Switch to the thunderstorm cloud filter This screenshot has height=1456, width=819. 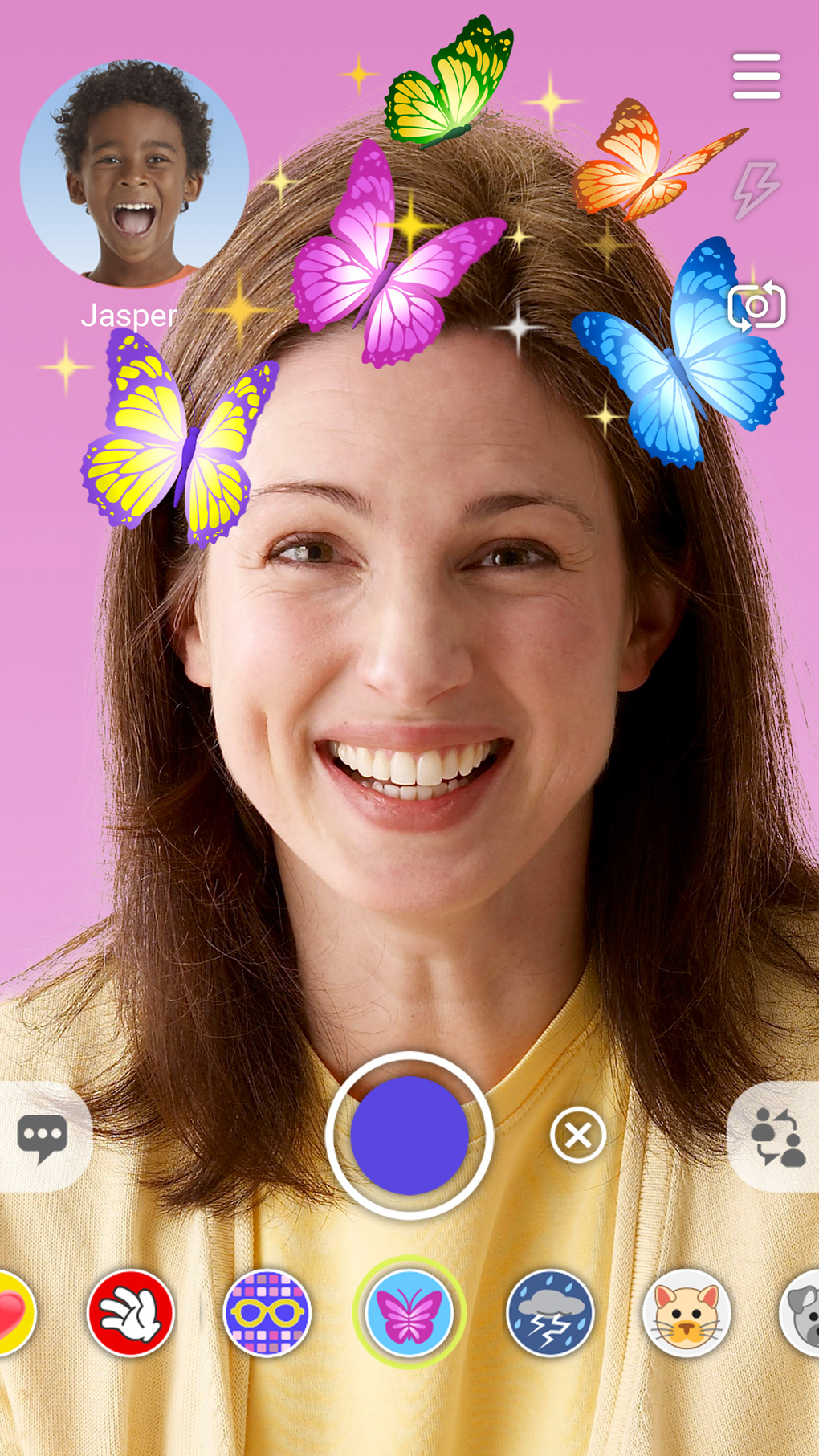550,1313
